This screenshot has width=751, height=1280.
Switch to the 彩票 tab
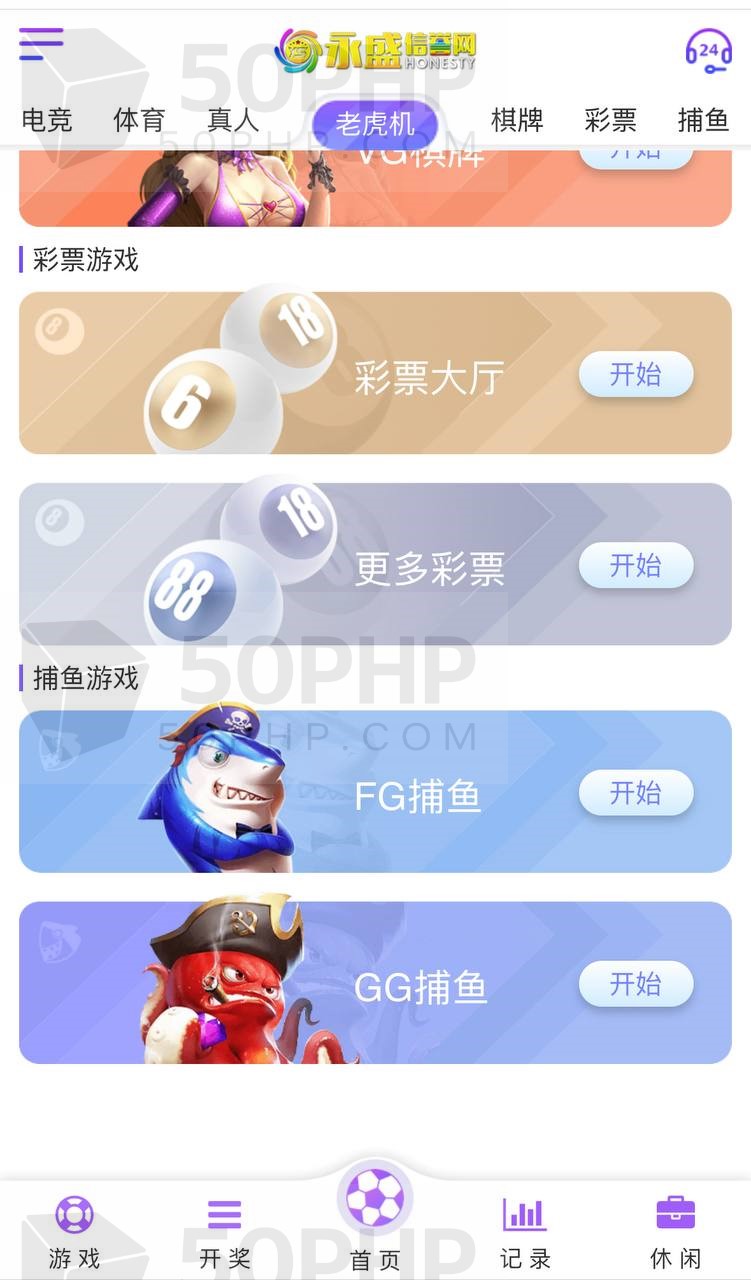point(610,121)
